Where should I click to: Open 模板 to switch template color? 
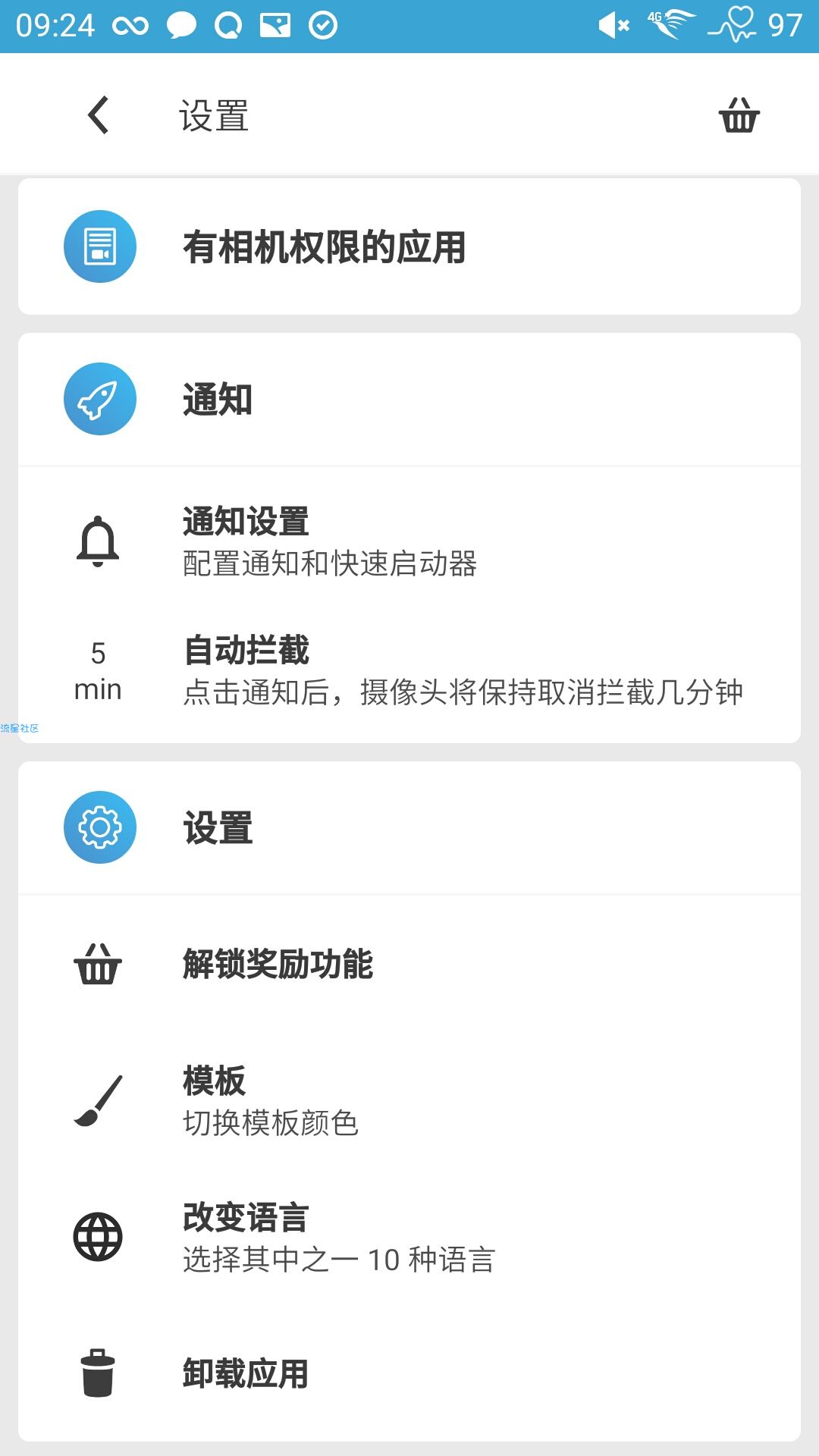409,1100
